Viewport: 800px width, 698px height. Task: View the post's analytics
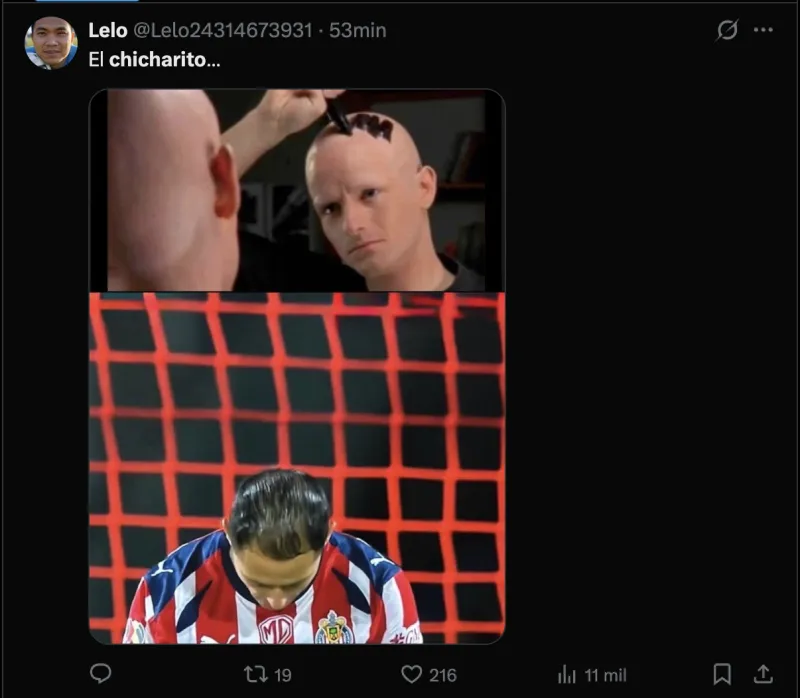click(567, 674)
